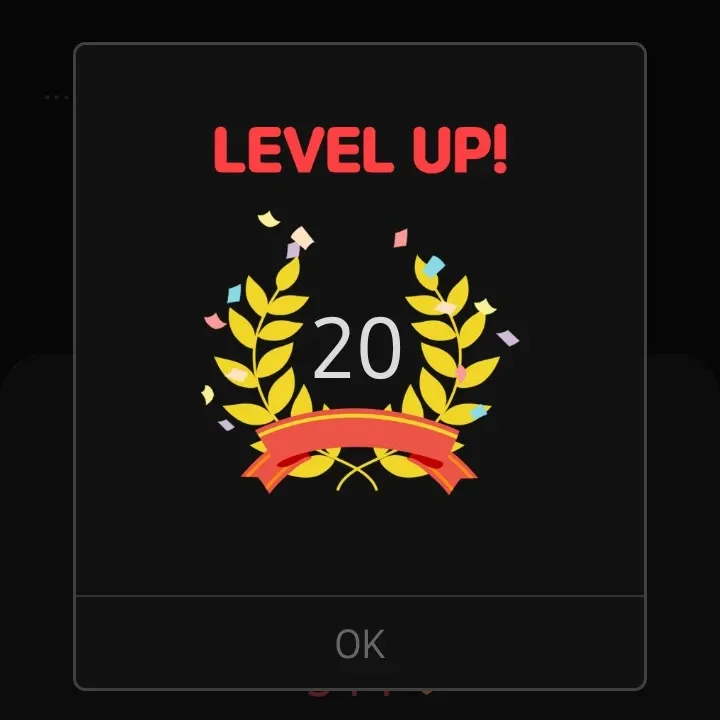This screenshot has width=720, height=720.
Task: Tap OK to dismiss Level Up dialog
Action: (360, 643)
